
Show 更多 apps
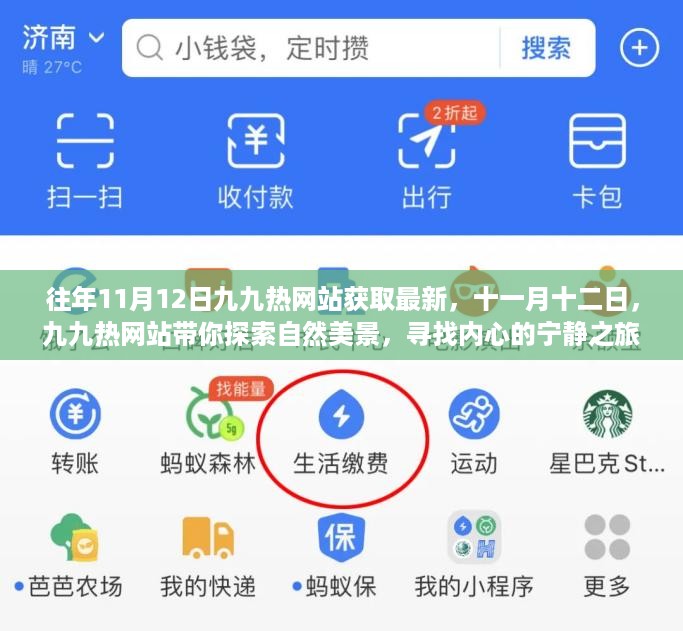tap(607, 555)
